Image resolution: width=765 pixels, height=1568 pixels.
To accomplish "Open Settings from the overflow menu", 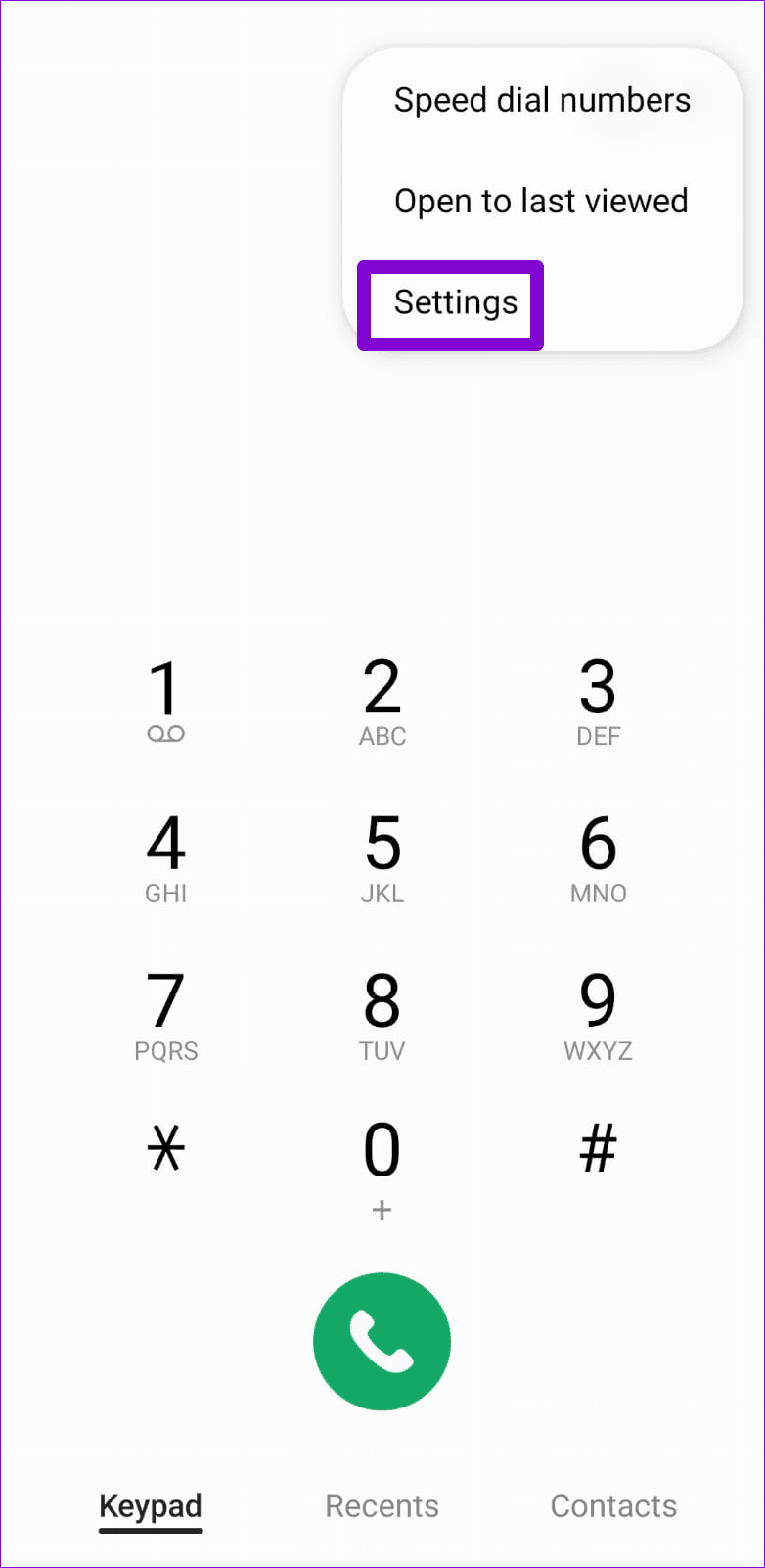I will coord(453,303).
